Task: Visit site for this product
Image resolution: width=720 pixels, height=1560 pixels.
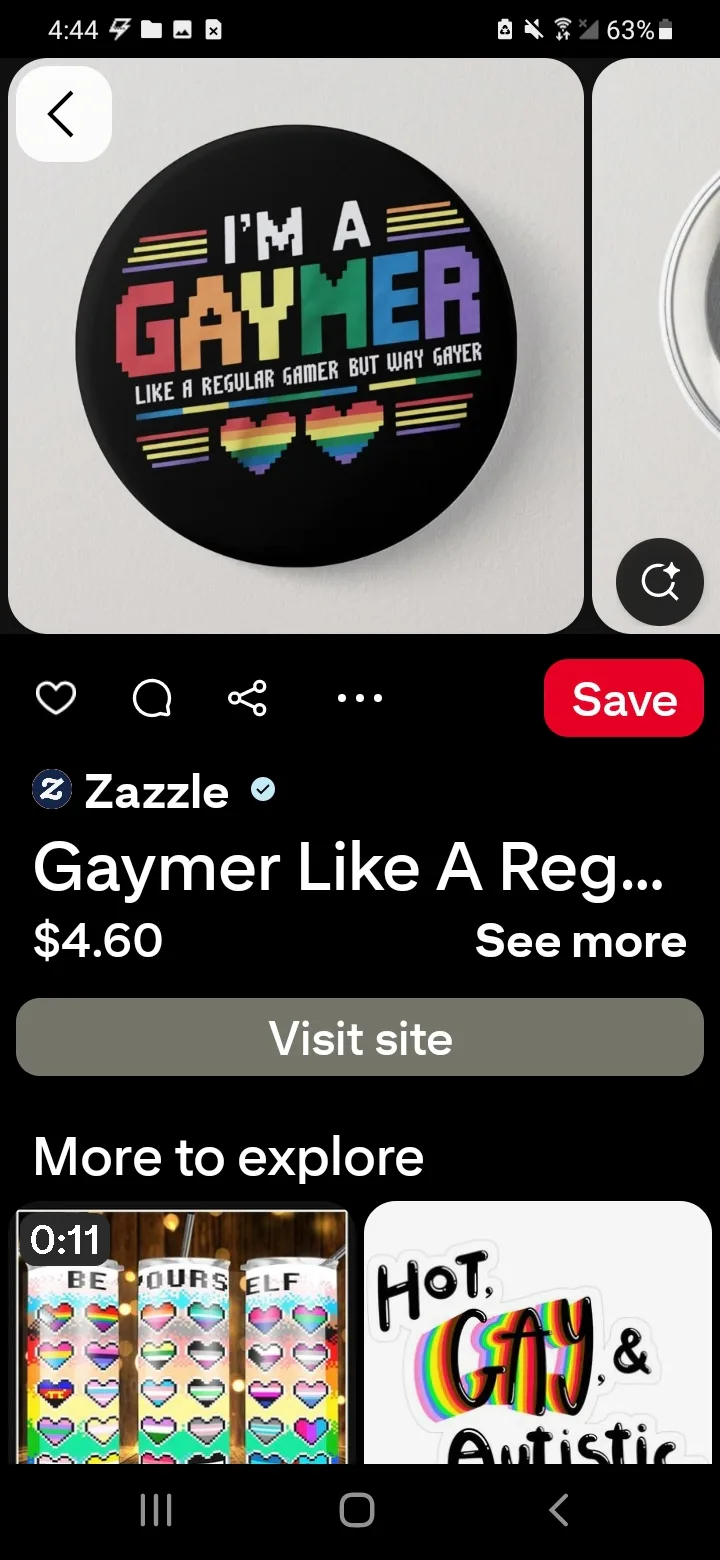Action: [360, 1037]
